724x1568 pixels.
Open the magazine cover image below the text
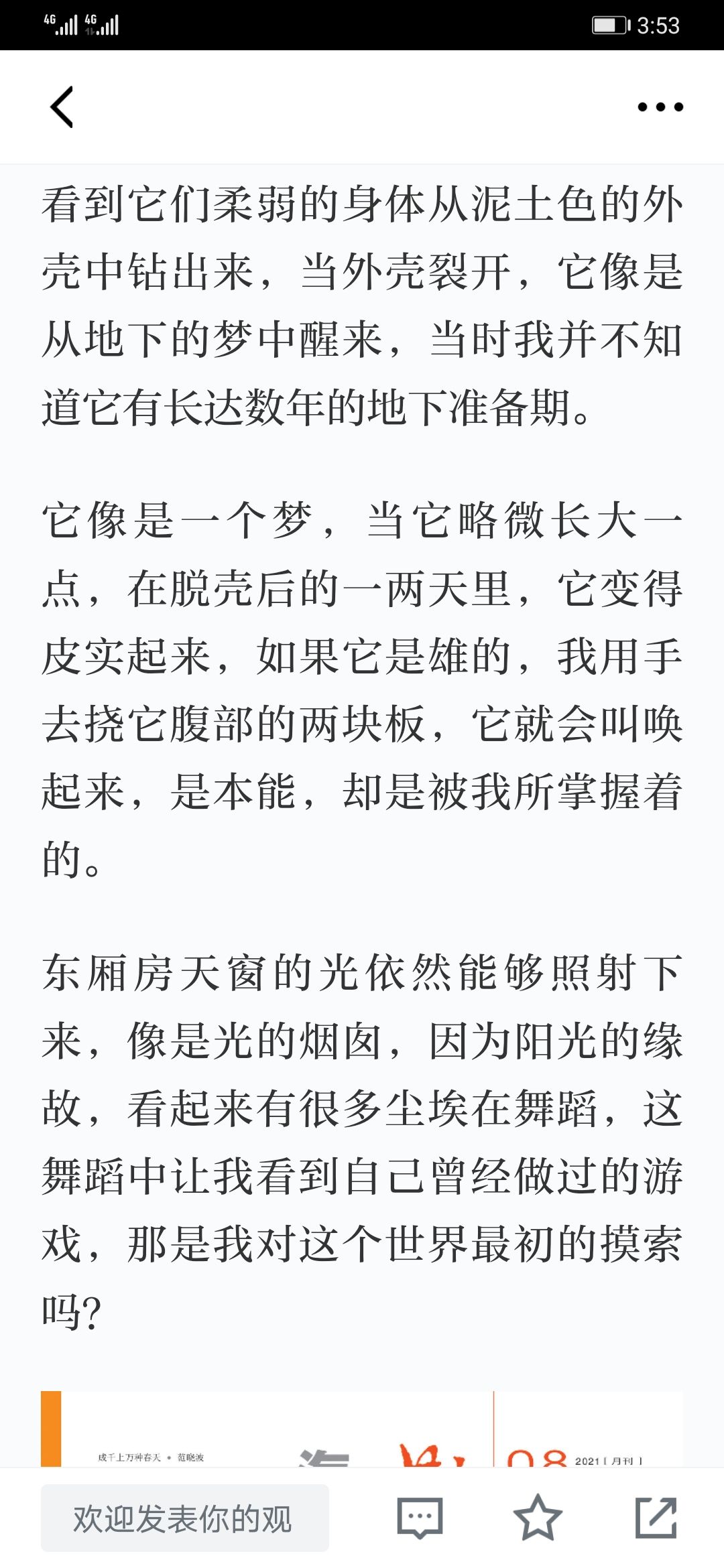[x=362, y=1429]
